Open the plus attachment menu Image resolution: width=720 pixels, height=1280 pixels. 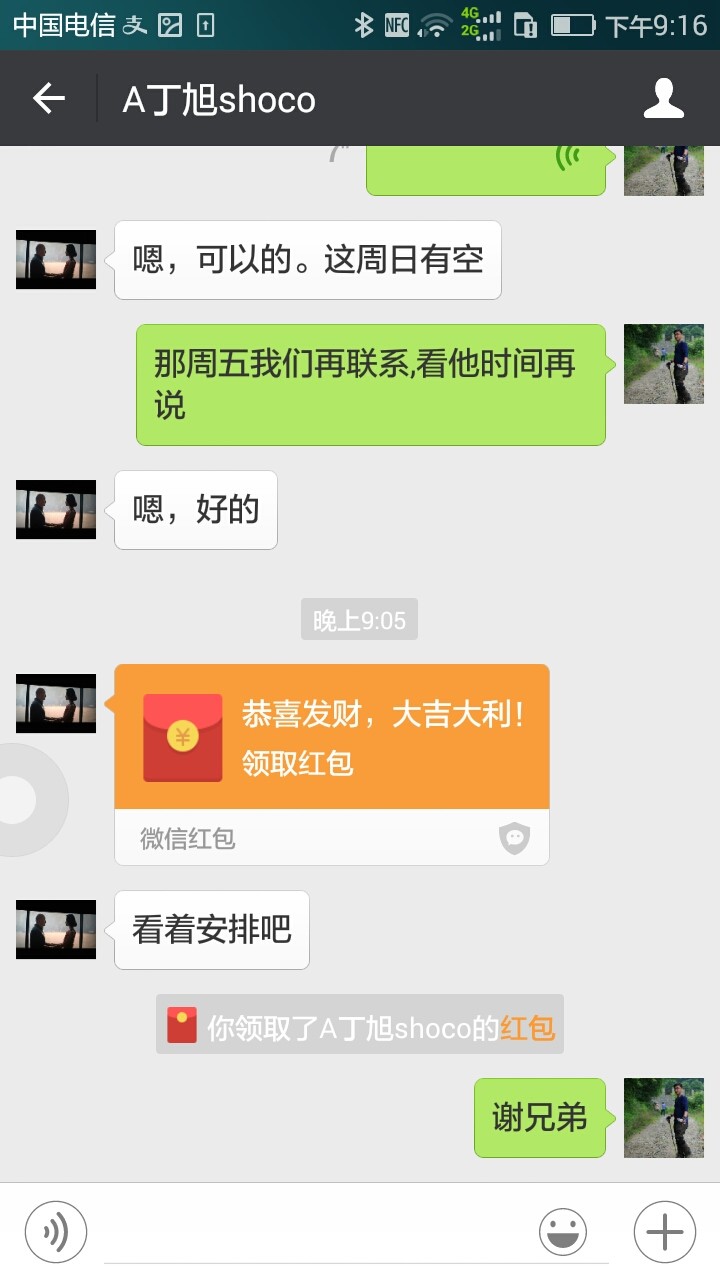pyautogui.click(x=664, y=1232)
